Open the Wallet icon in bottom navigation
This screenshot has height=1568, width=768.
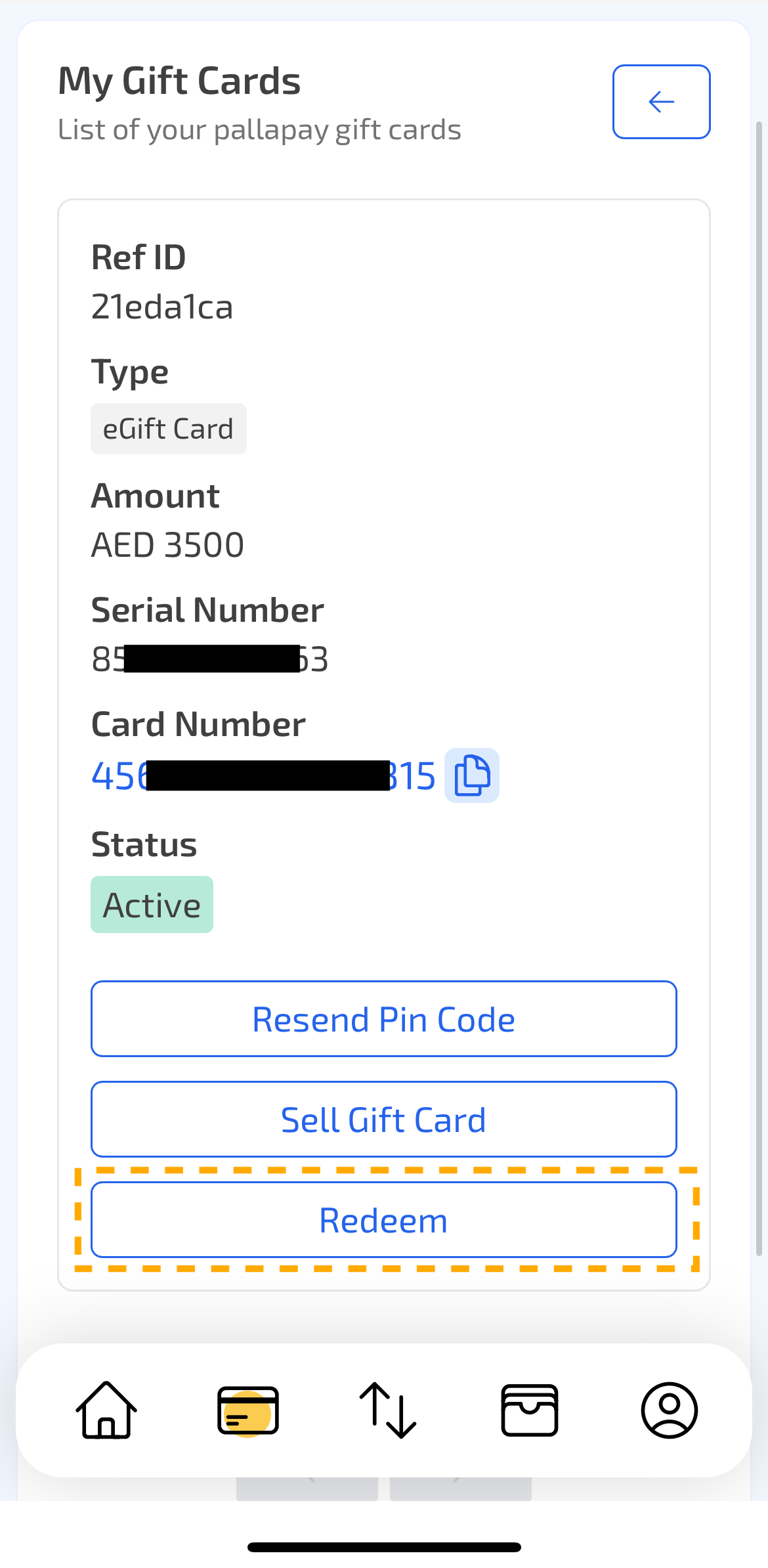529,1410
